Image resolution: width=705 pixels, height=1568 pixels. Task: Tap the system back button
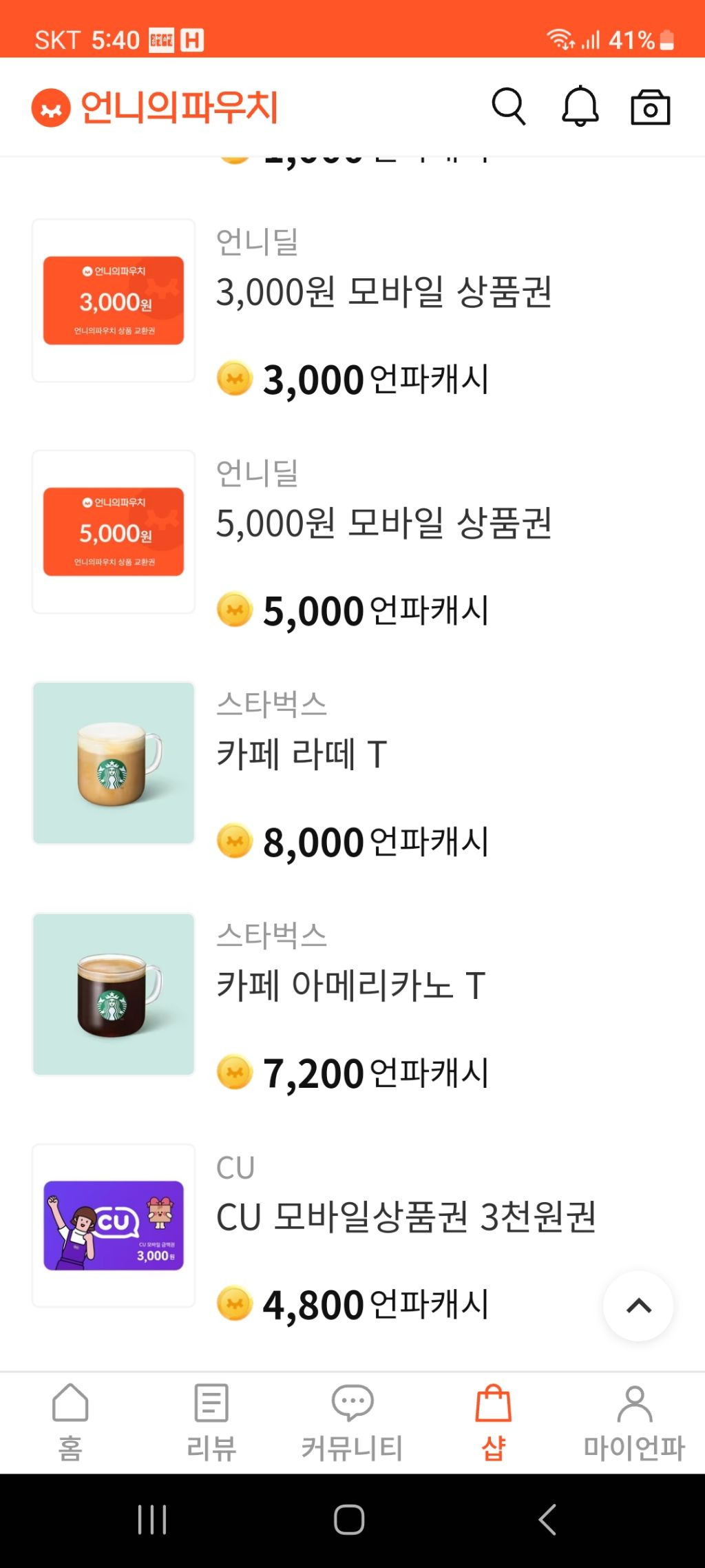(547, 1520)
